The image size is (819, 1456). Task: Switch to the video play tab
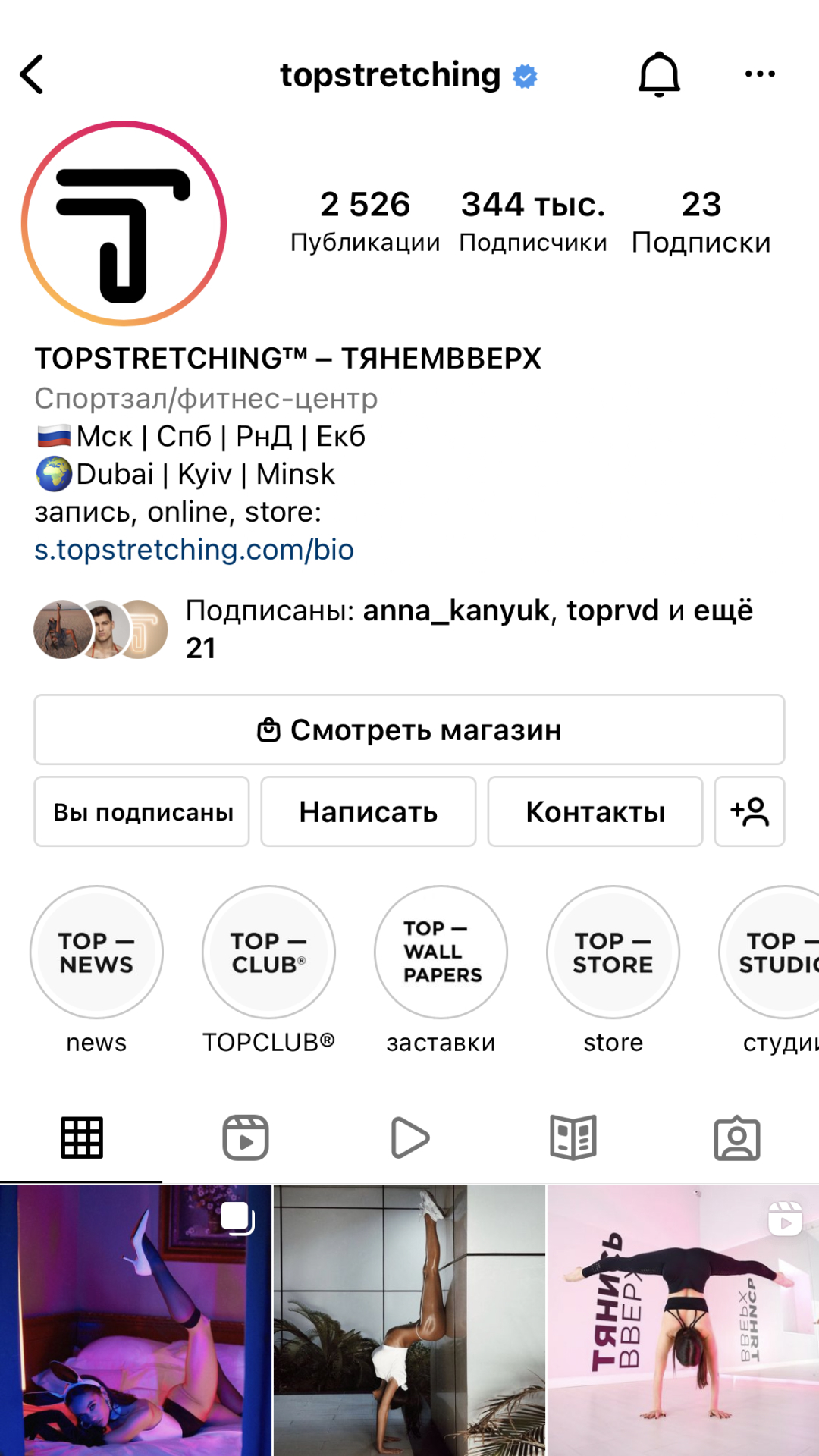click(x=409, y=1137)
